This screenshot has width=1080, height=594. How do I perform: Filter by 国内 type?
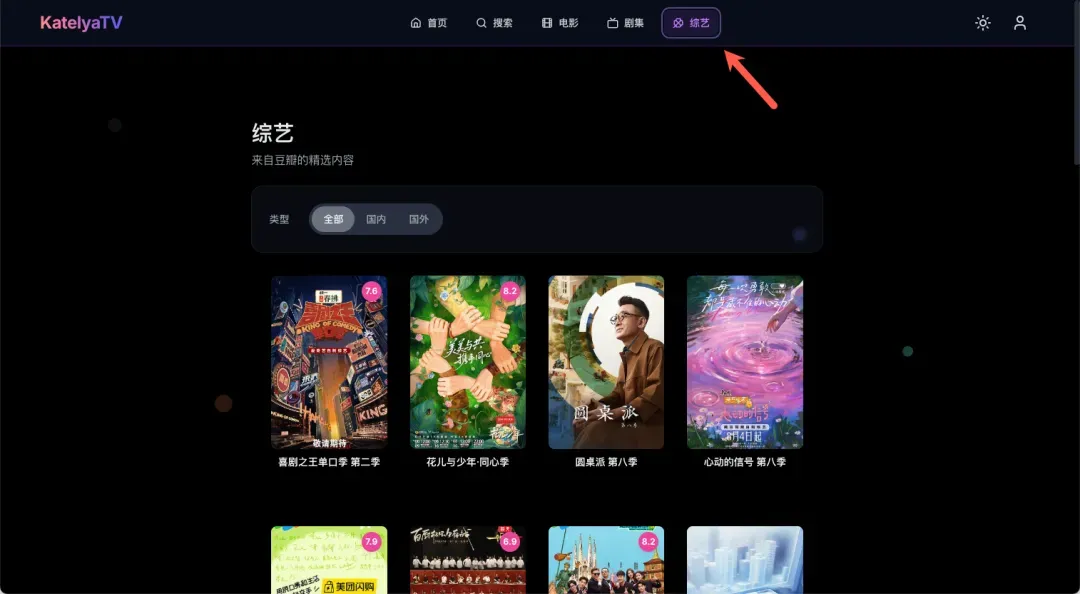[x=376, y=219]
